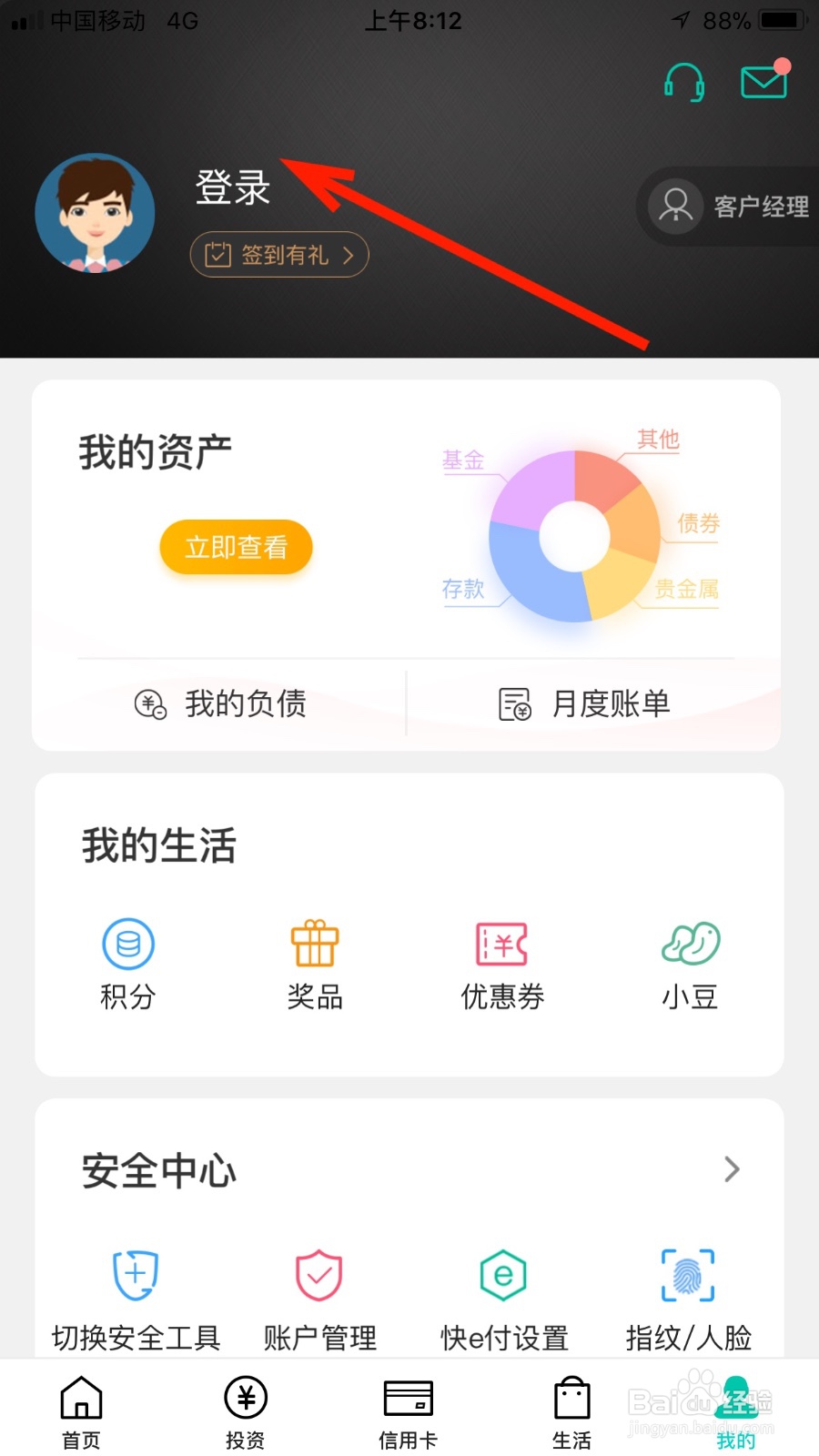
Task: Switch to 信用卡 credit card tab
Action: click(407, 1410)
